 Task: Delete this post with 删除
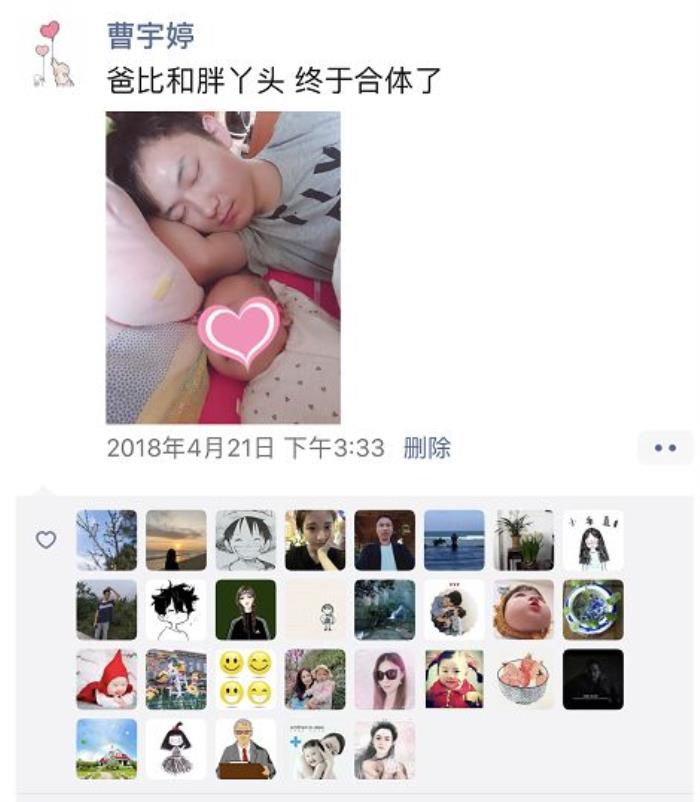(x=427, y=448)
